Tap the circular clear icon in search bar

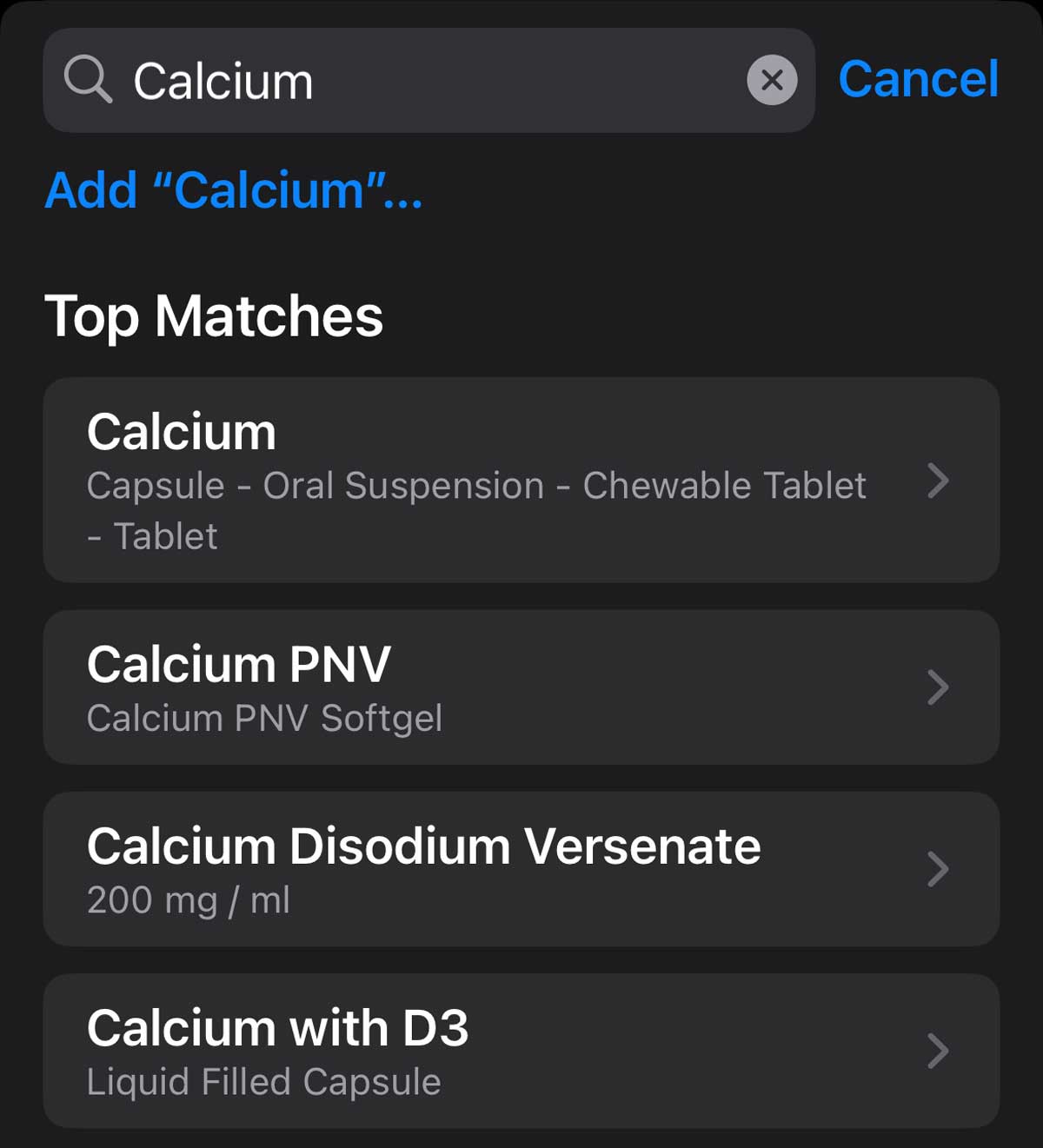click(772, 80)
